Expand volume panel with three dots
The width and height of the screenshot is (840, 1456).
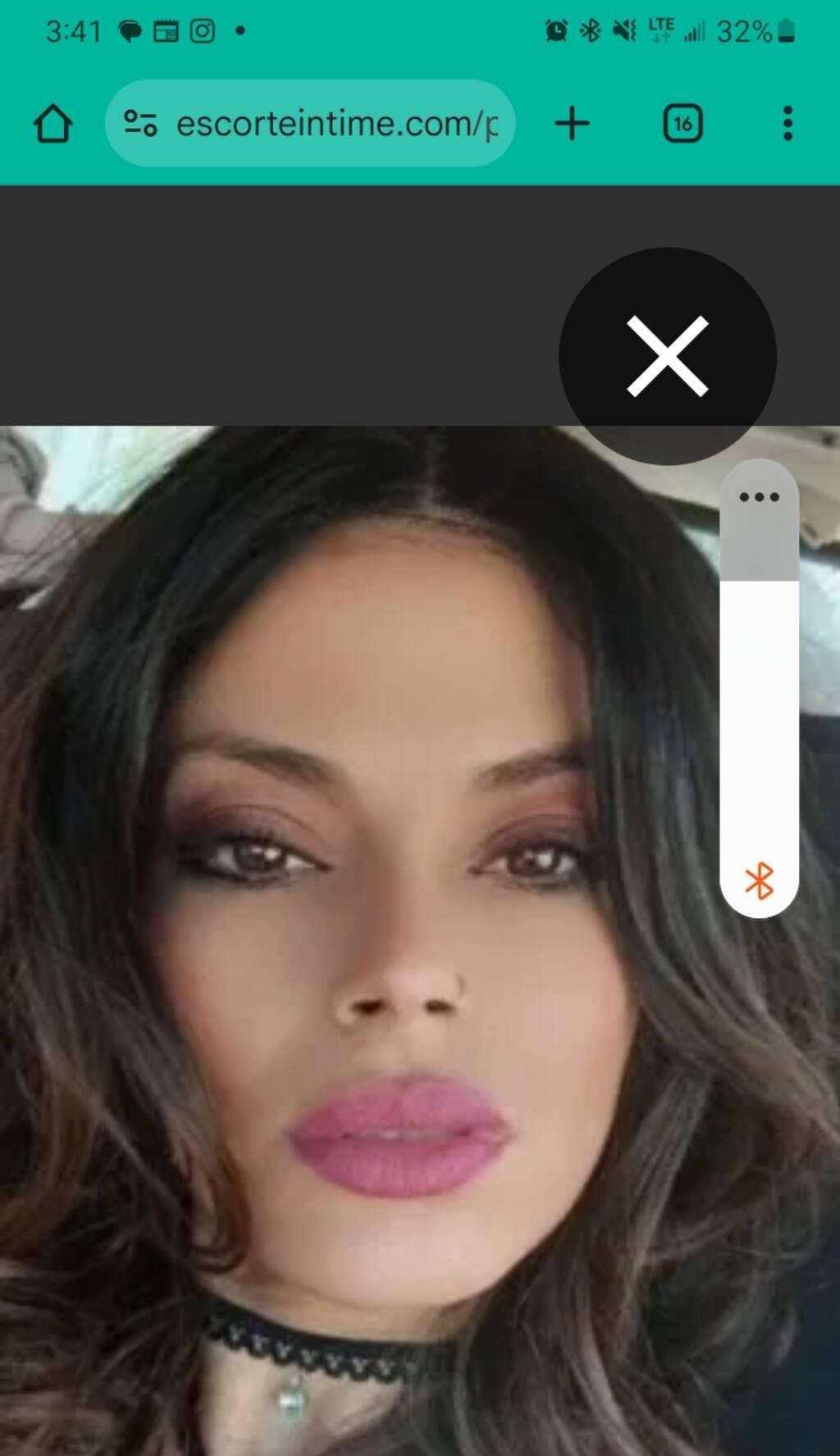759,497
